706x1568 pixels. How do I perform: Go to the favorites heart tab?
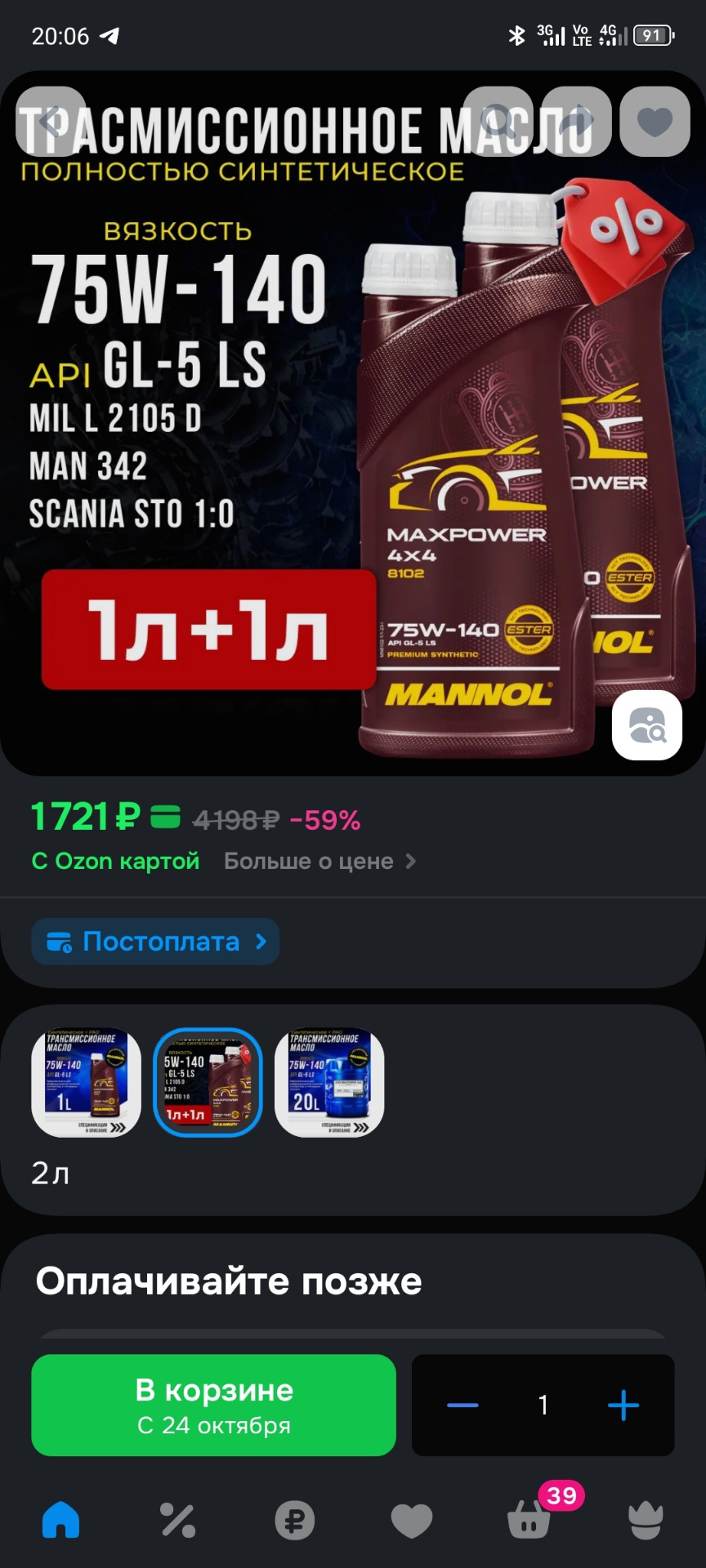coord(412,1520)
